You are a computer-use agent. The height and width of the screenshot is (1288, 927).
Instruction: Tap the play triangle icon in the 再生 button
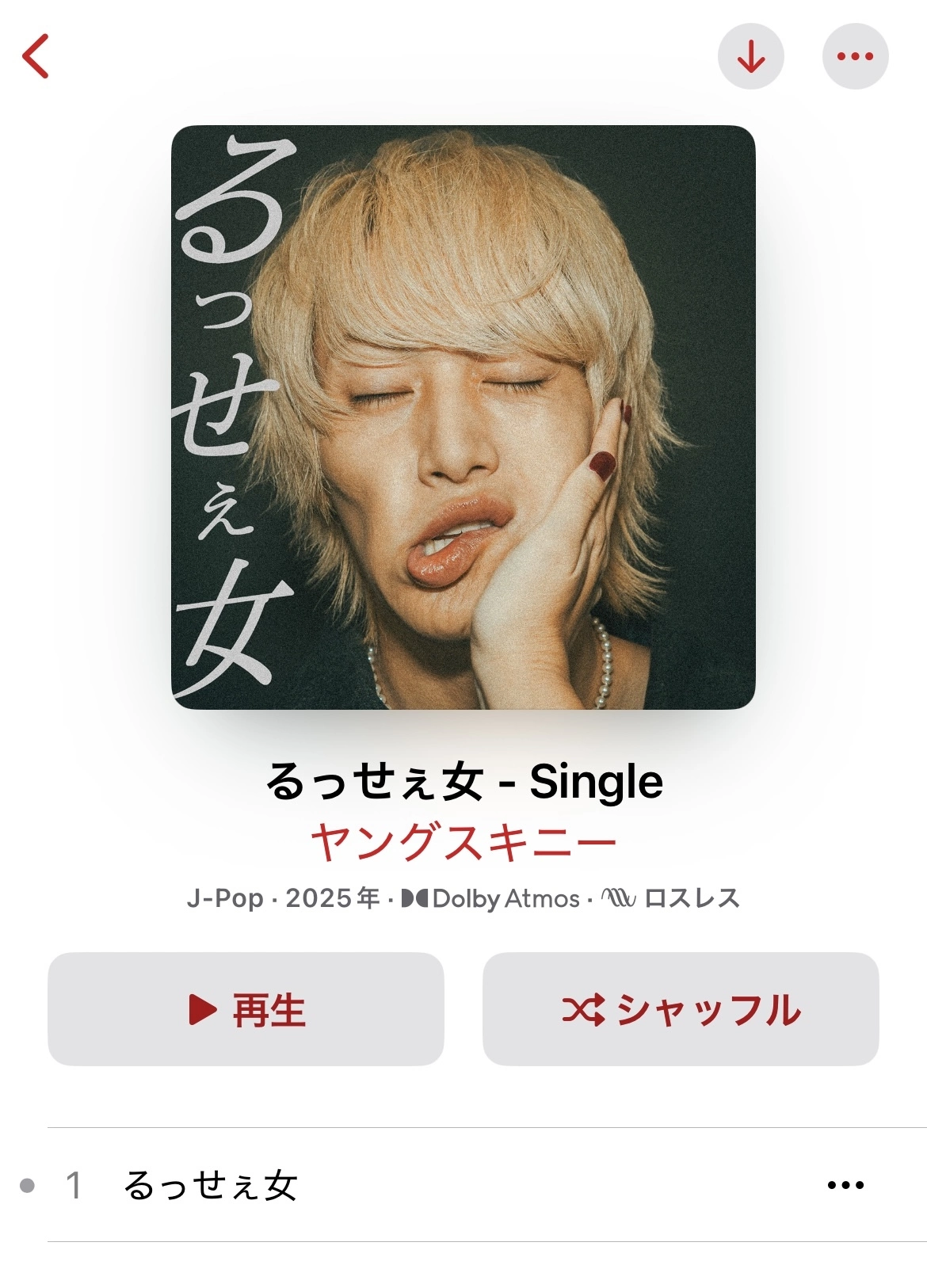(x=206, y=1011)
